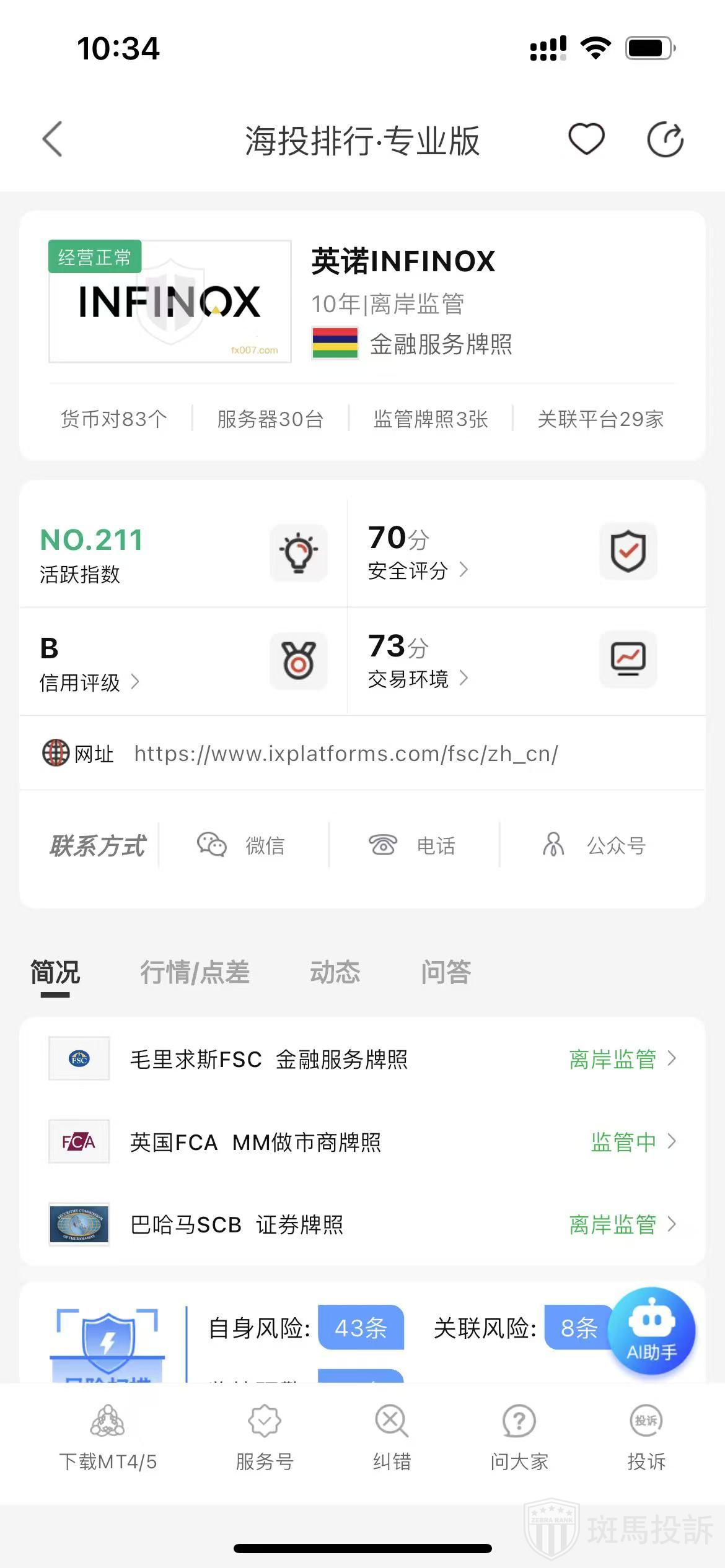Image resolution: width=725 pixels, height=1568 pixels.
Task: Go back using the top-left arrow
Action: 53,139
